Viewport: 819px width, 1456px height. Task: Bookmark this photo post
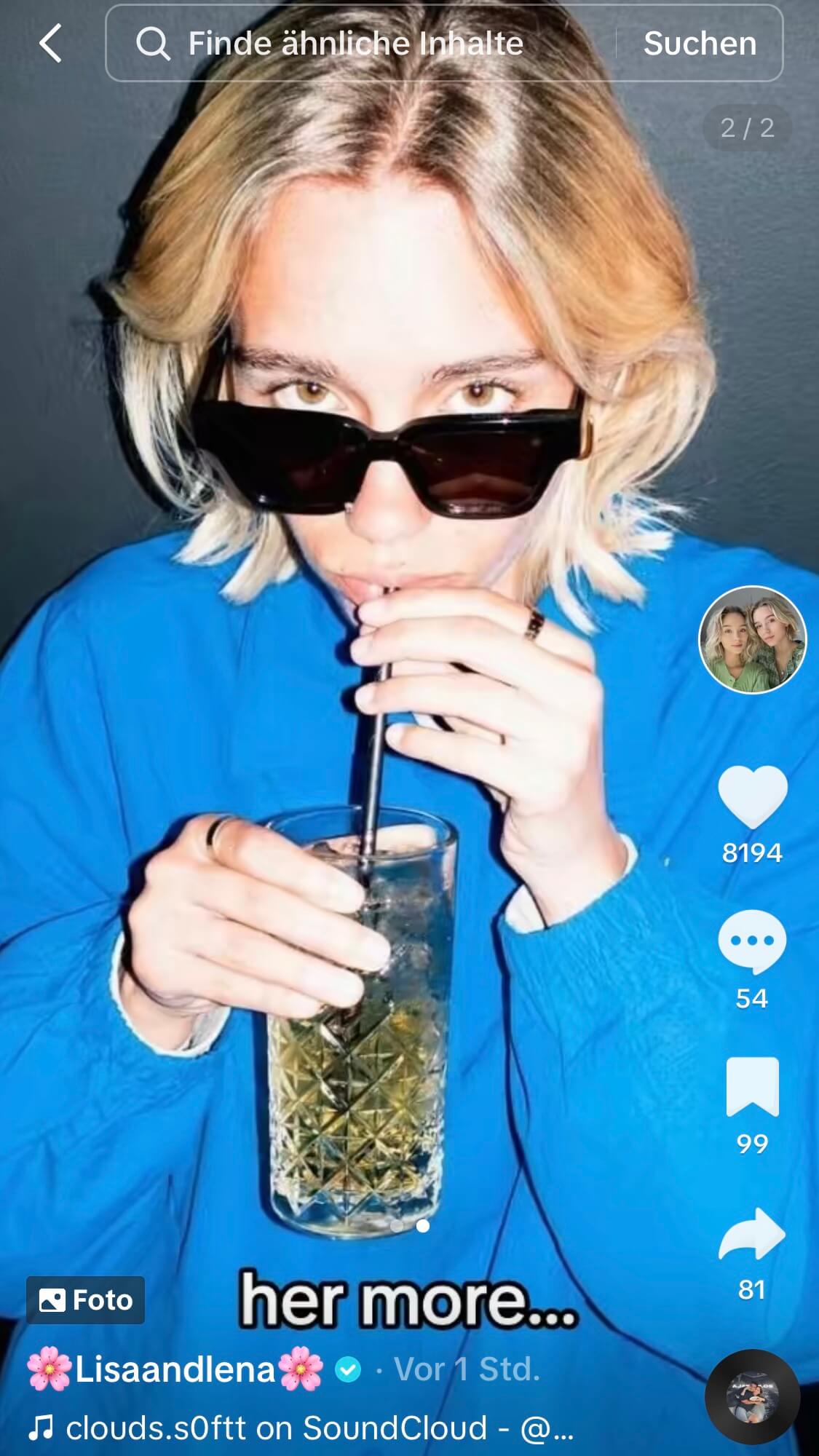(753, 1087)
